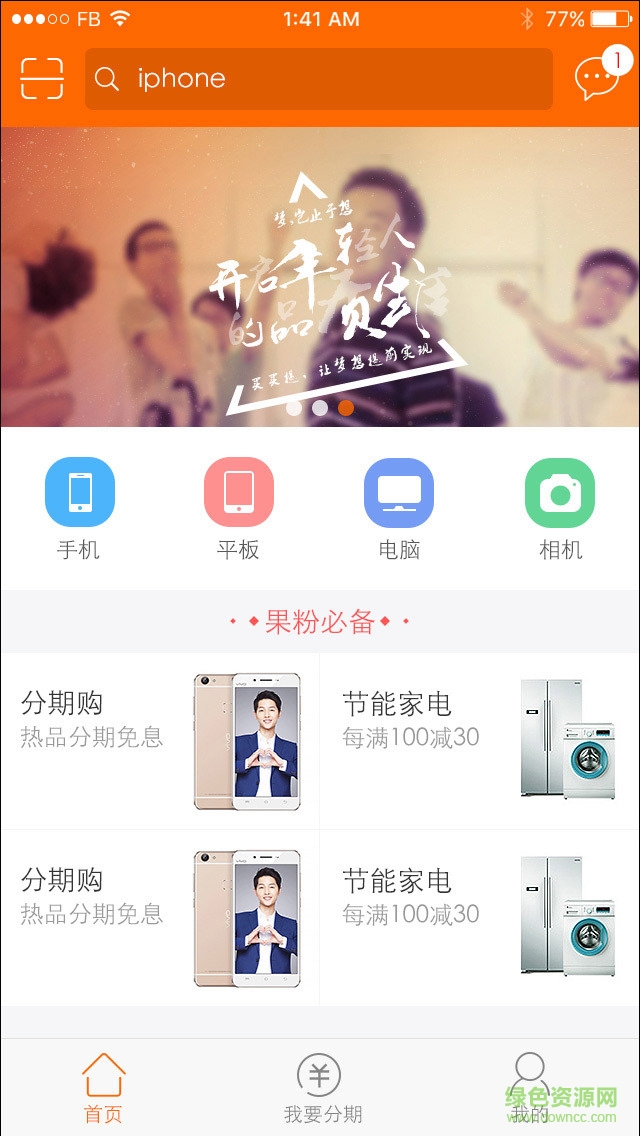View the 相机 category

point(560,508)
